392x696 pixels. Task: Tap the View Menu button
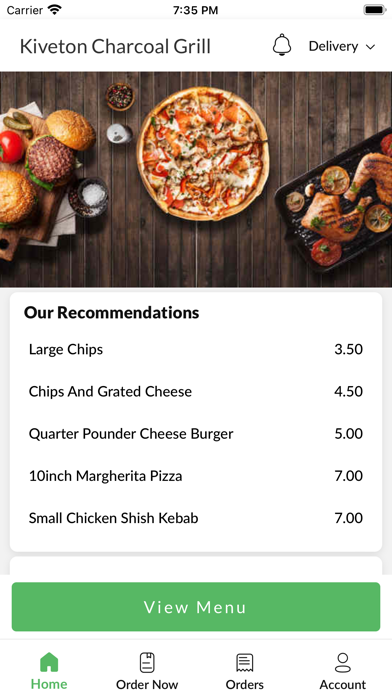pos(196,607)
